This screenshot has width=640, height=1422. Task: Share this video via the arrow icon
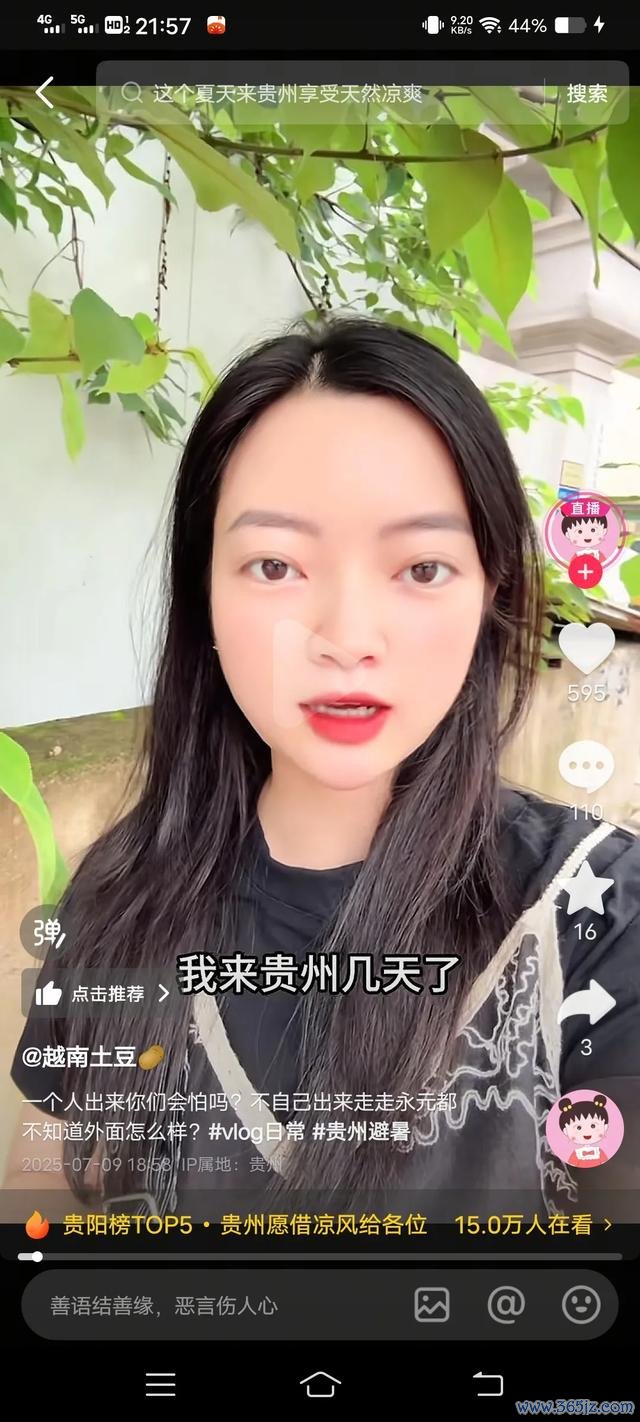click(x=586, y=1004)
